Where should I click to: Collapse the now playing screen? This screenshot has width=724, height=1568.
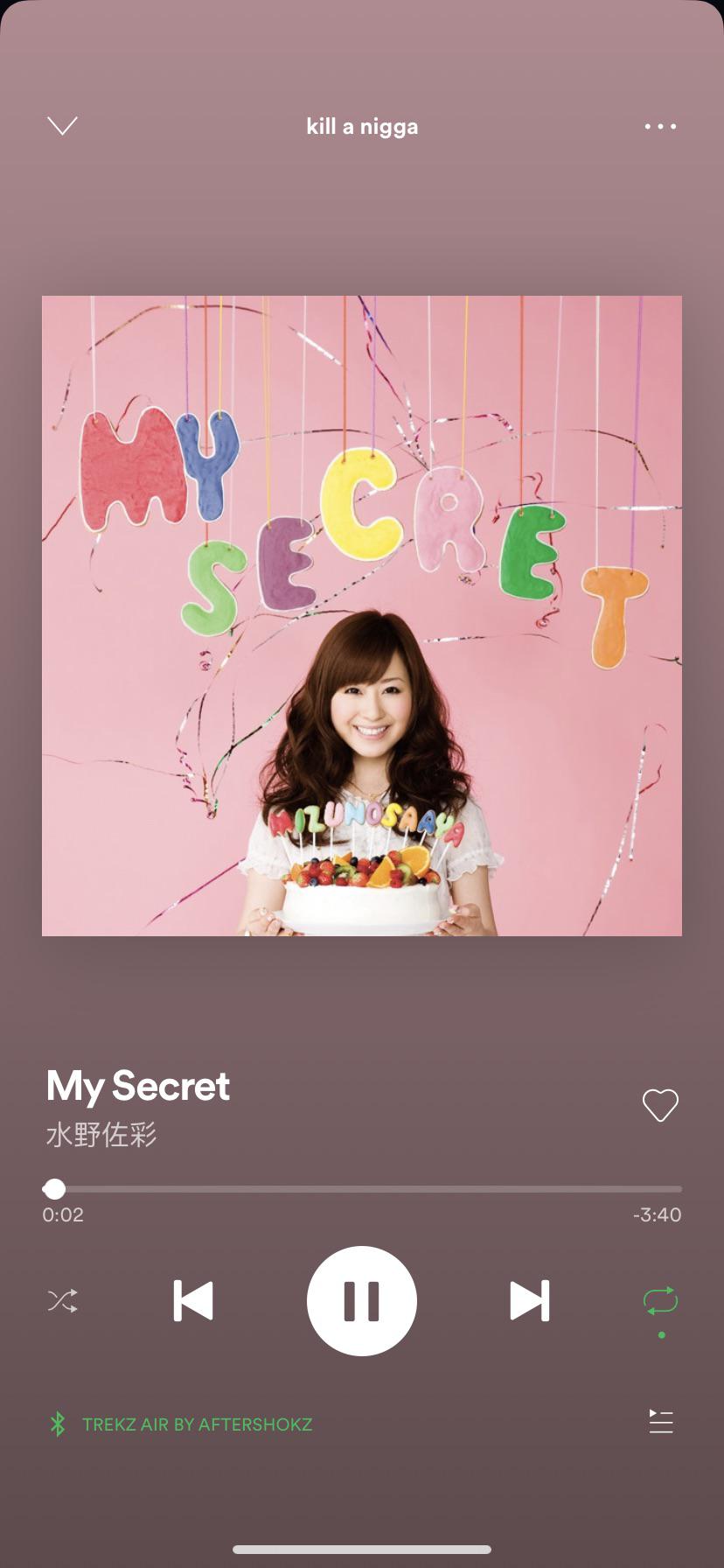click(62, 126)
